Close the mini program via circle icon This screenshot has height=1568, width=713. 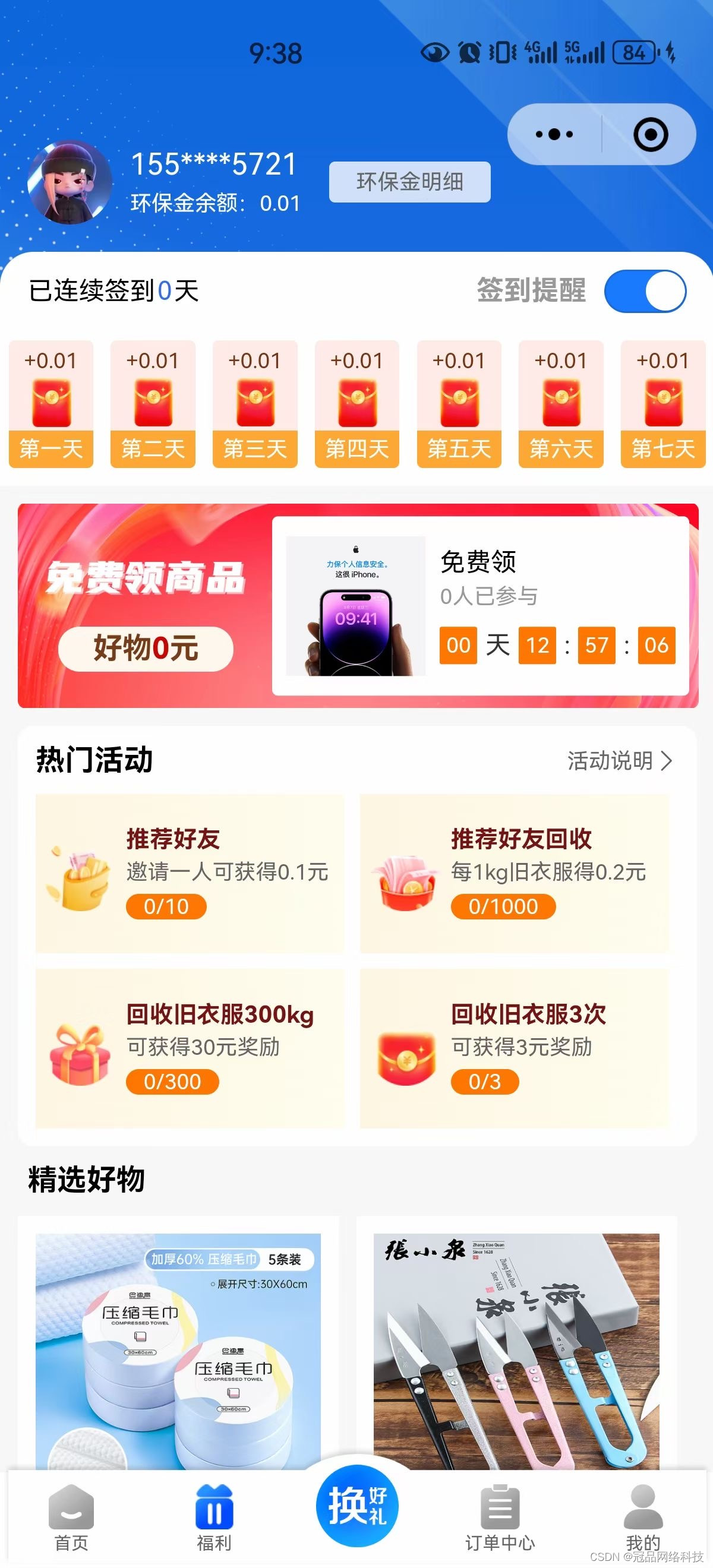pos(650,134)
